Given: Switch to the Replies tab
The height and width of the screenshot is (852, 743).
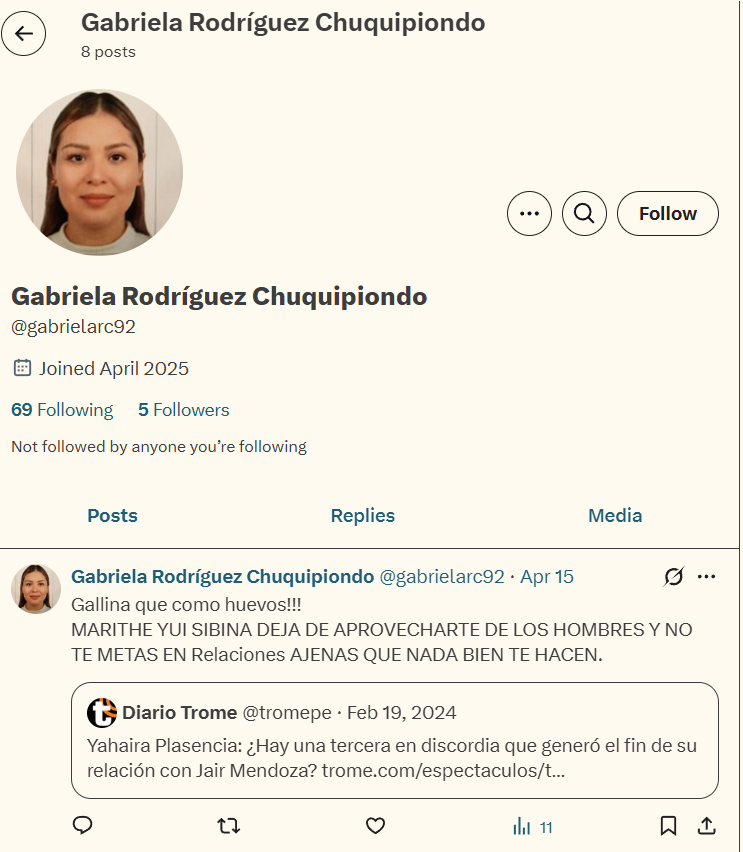Looking at the screenshot, I should pos(362,516).
